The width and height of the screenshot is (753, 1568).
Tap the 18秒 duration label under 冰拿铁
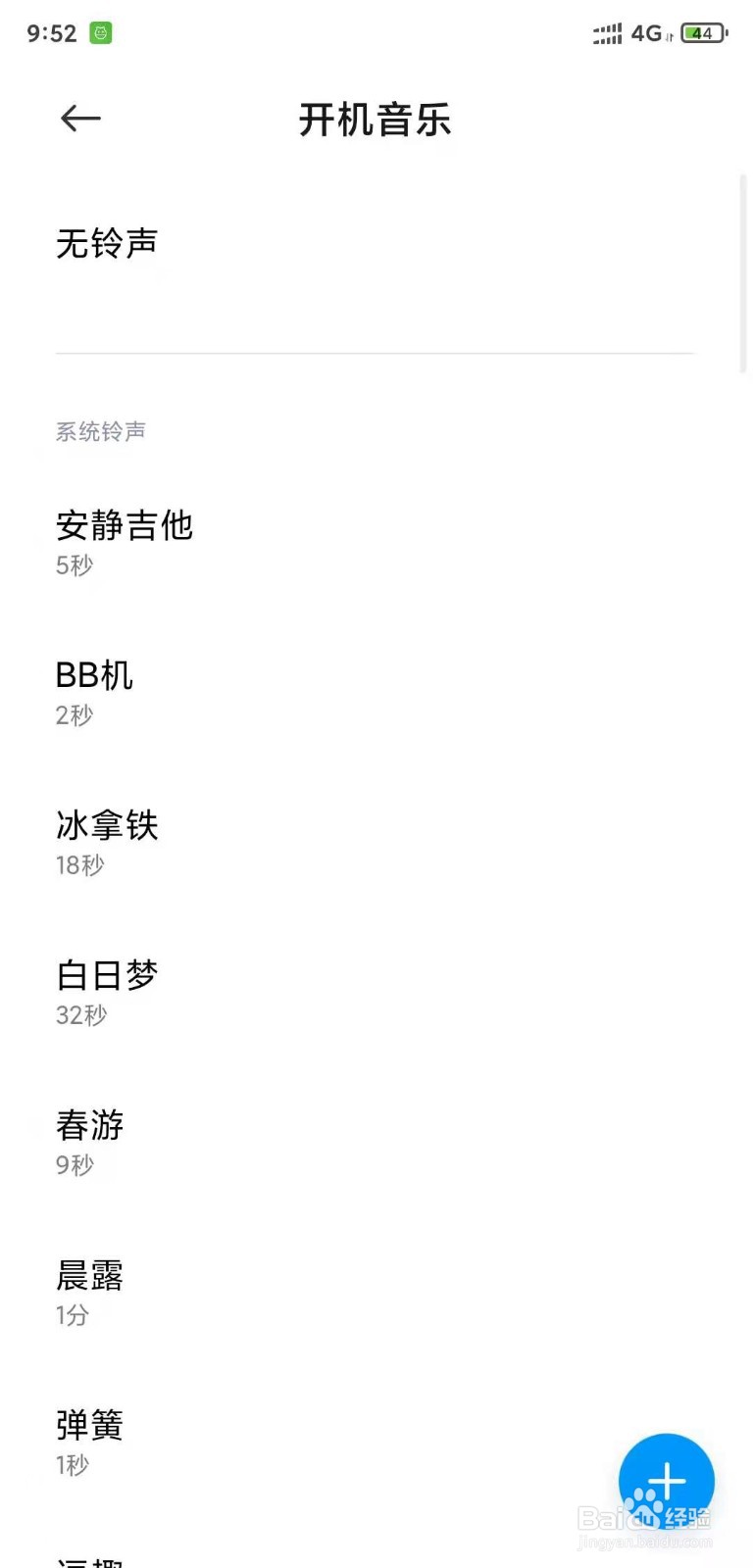click(x=80, y=865)
